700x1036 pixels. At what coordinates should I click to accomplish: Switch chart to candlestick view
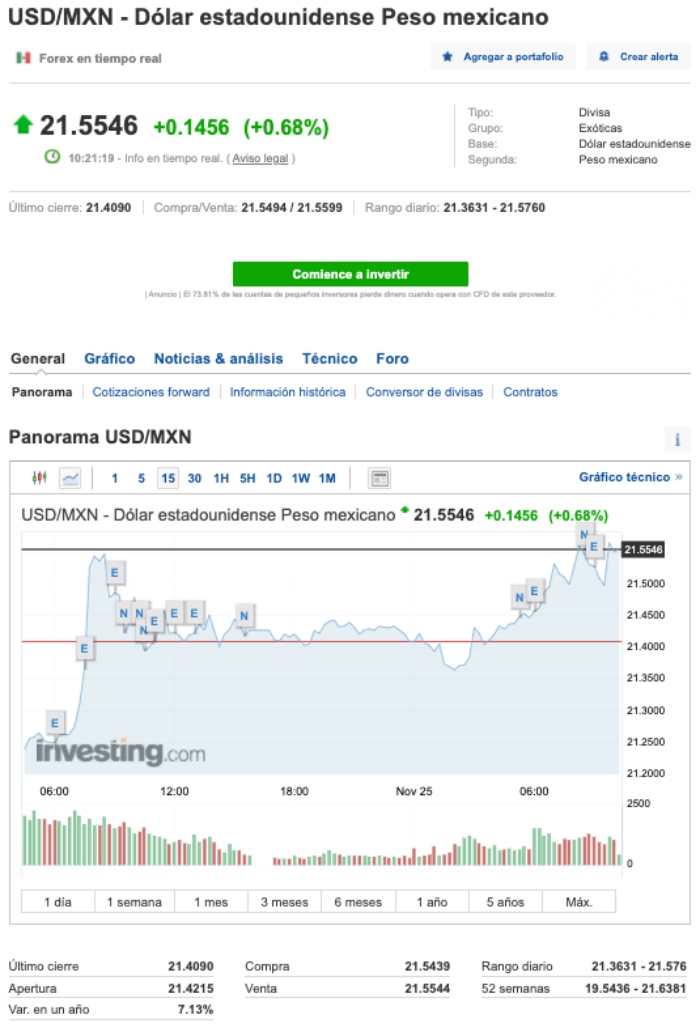40,478
